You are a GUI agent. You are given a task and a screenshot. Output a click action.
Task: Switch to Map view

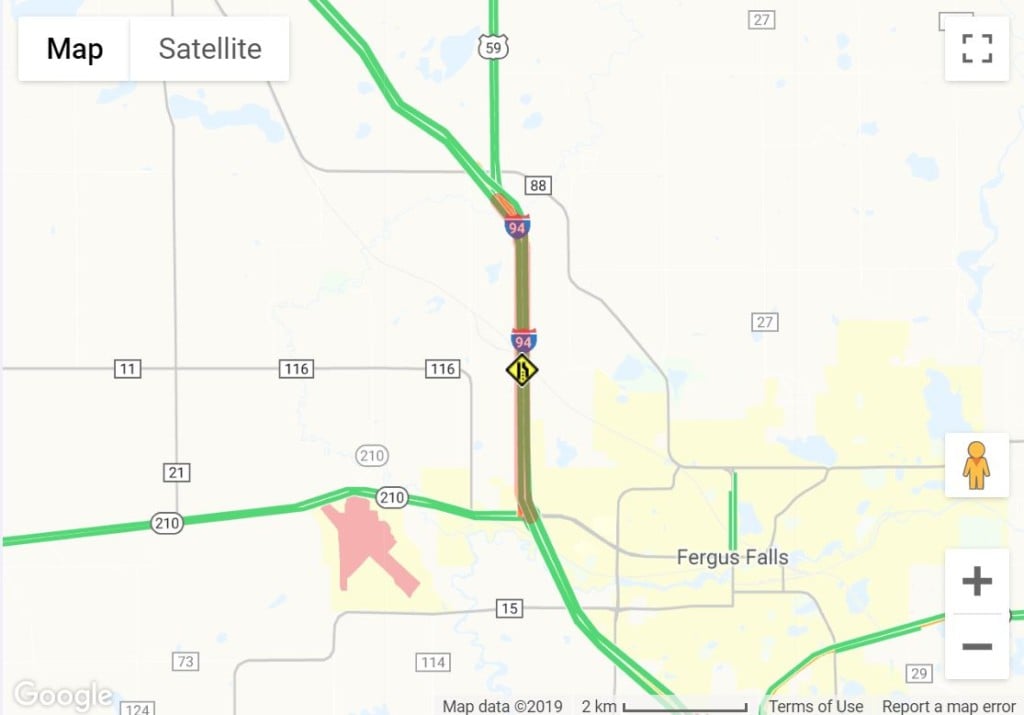[75, 49]
